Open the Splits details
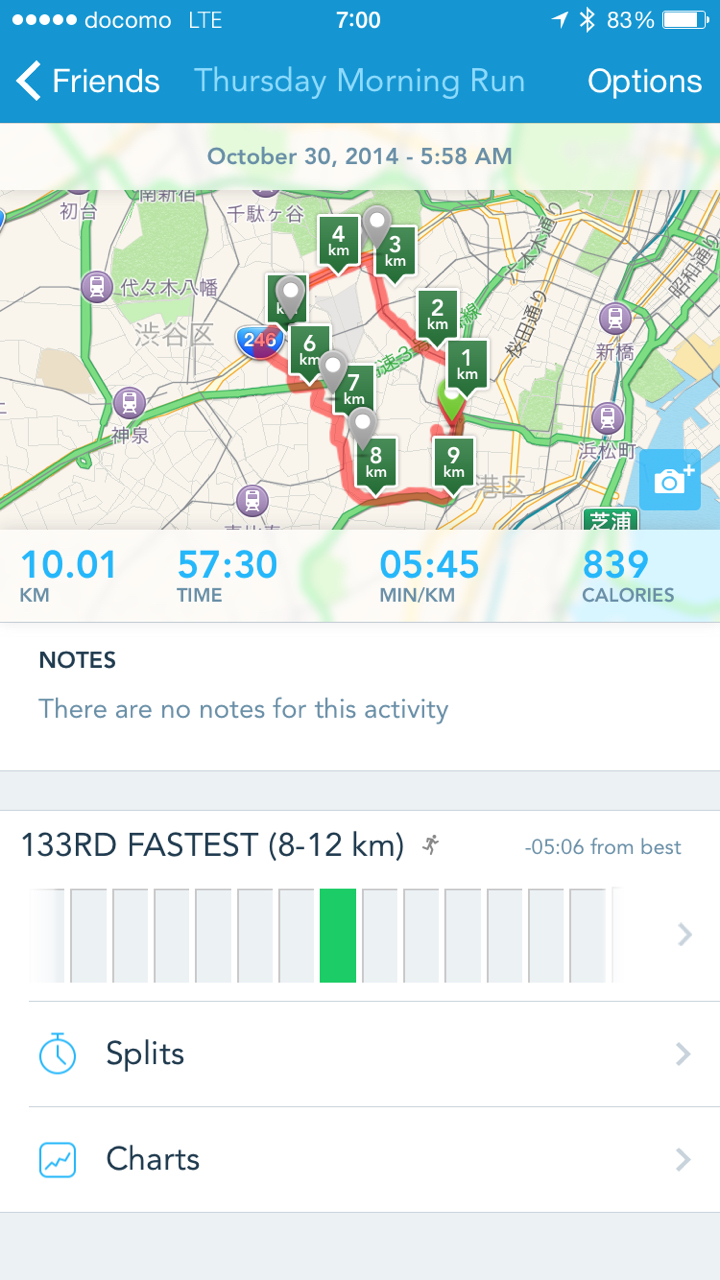720x1280 pixels. click(360, 1054)
